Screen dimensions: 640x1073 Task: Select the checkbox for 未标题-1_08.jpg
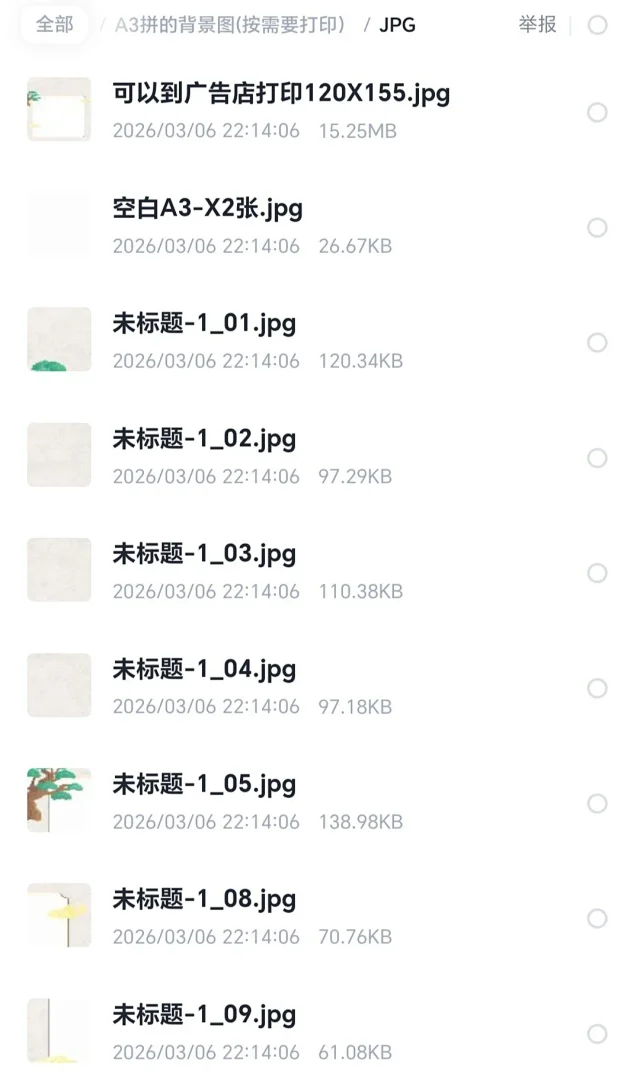[598, 918]
